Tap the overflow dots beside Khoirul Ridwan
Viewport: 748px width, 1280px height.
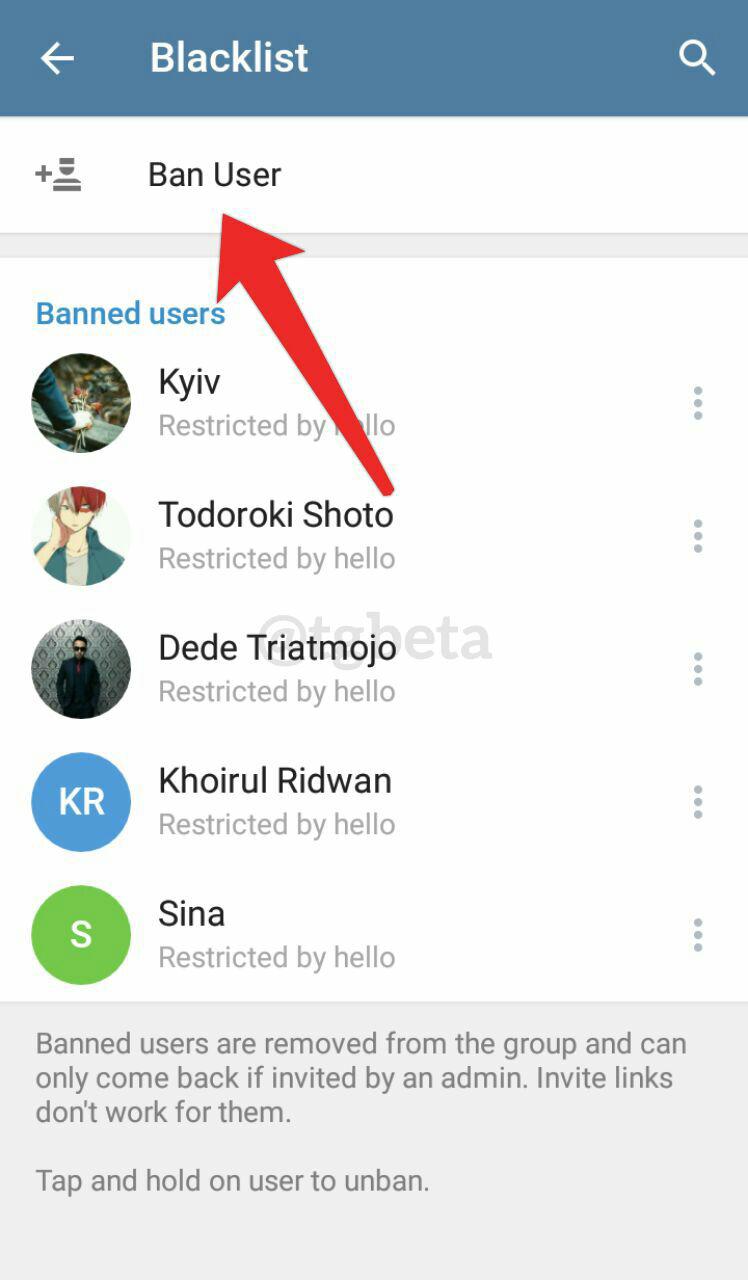coord(698,802)
